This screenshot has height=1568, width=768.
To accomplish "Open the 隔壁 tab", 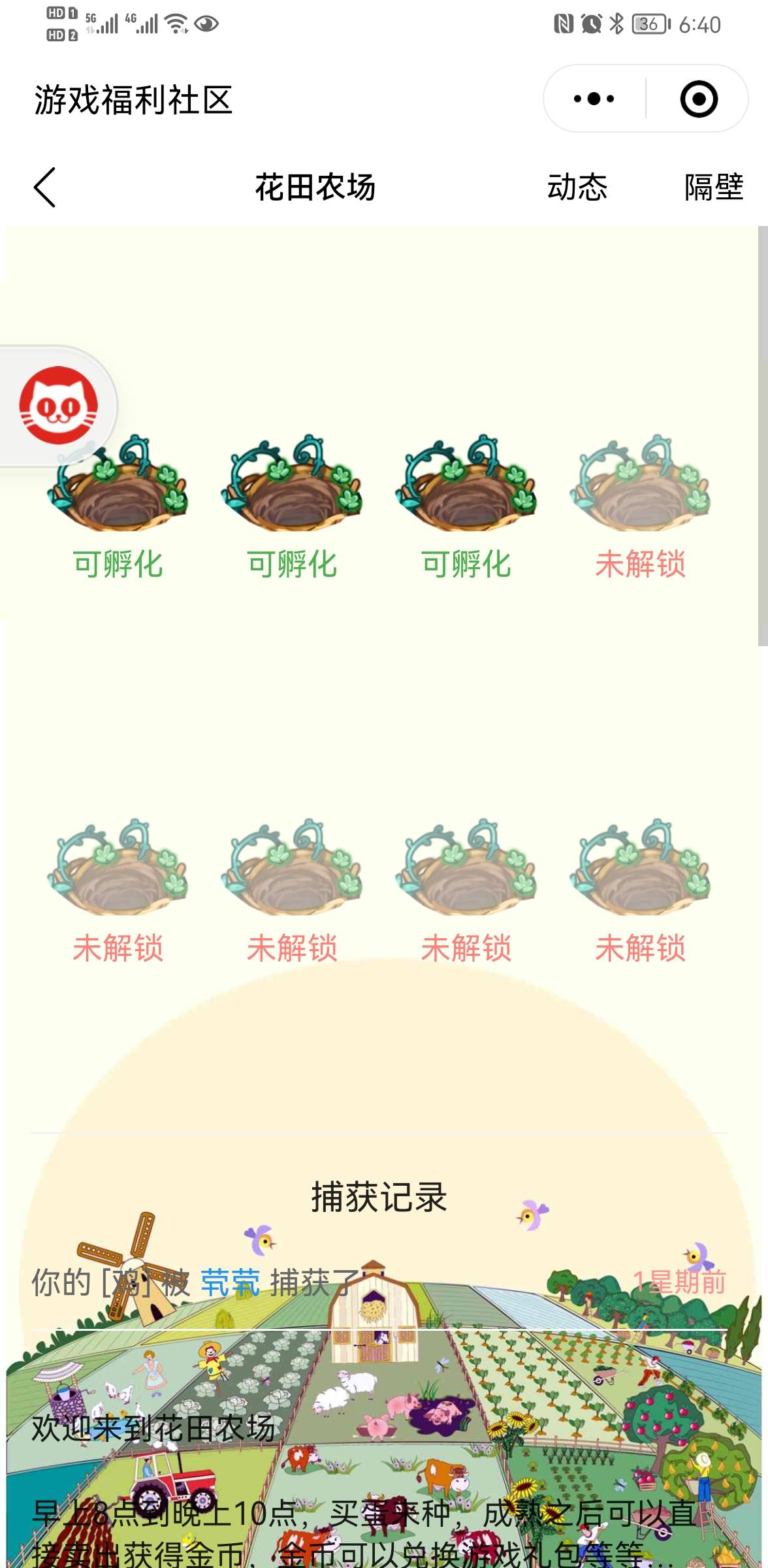I will [713, 188].
